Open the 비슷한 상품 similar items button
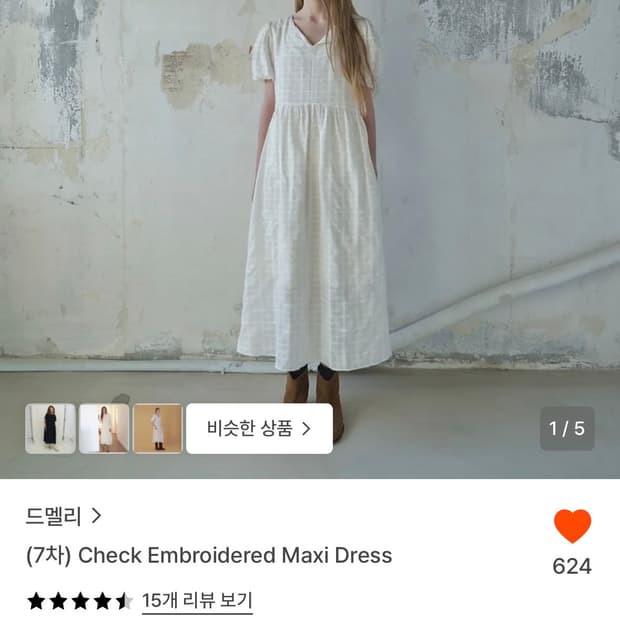This screenshot has width=620, height=620. pos(259,428)
